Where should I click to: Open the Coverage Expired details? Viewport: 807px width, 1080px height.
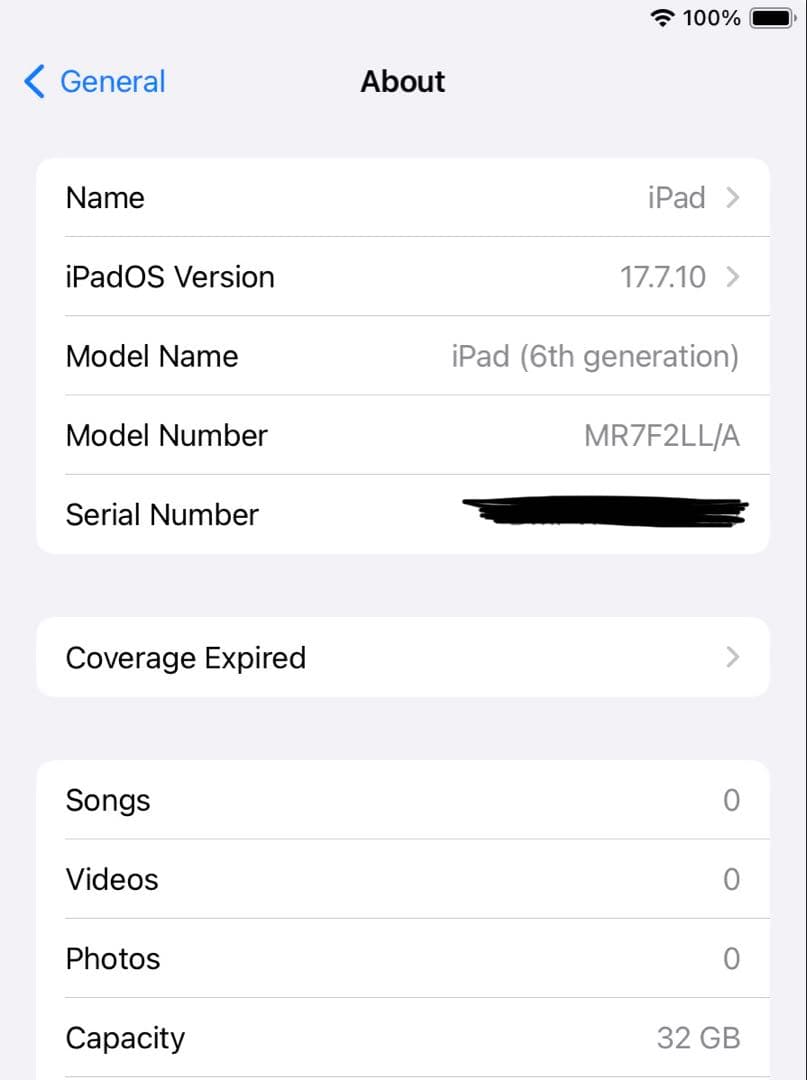402,657
